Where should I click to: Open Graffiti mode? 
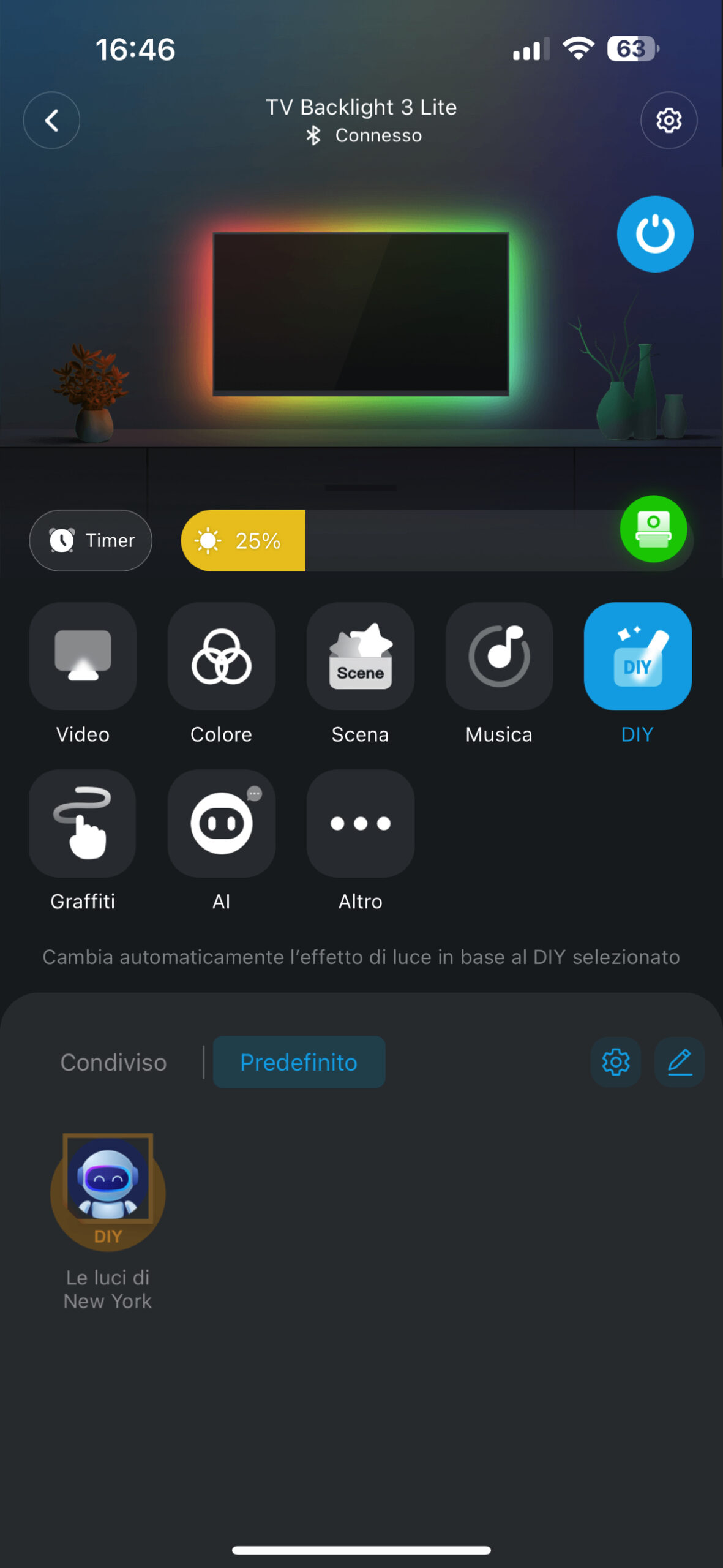(x=83, y=823)
